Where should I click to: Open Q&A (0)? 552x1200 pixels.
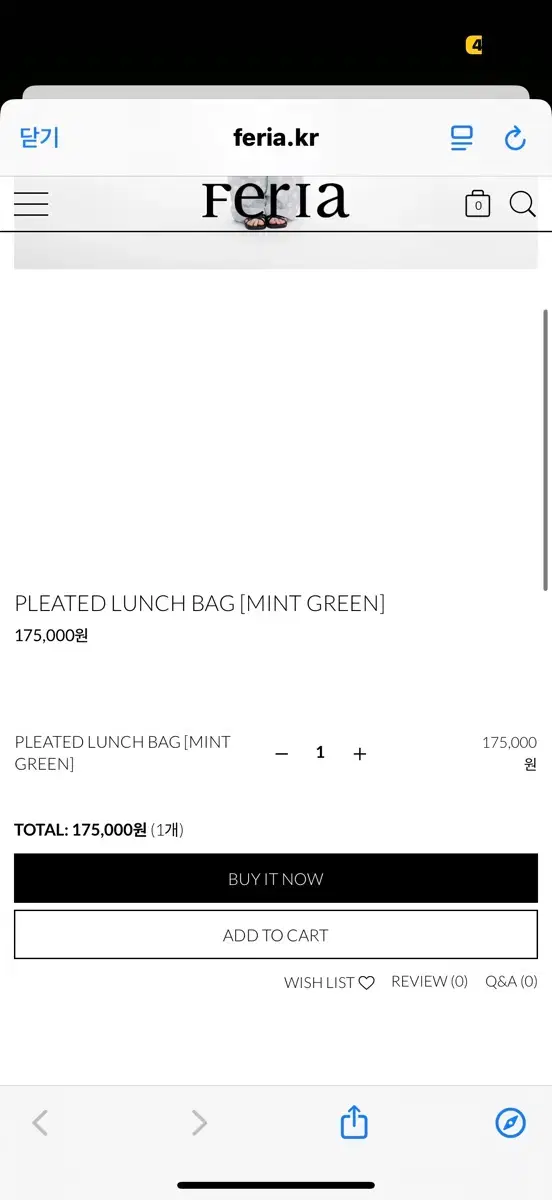511,982
